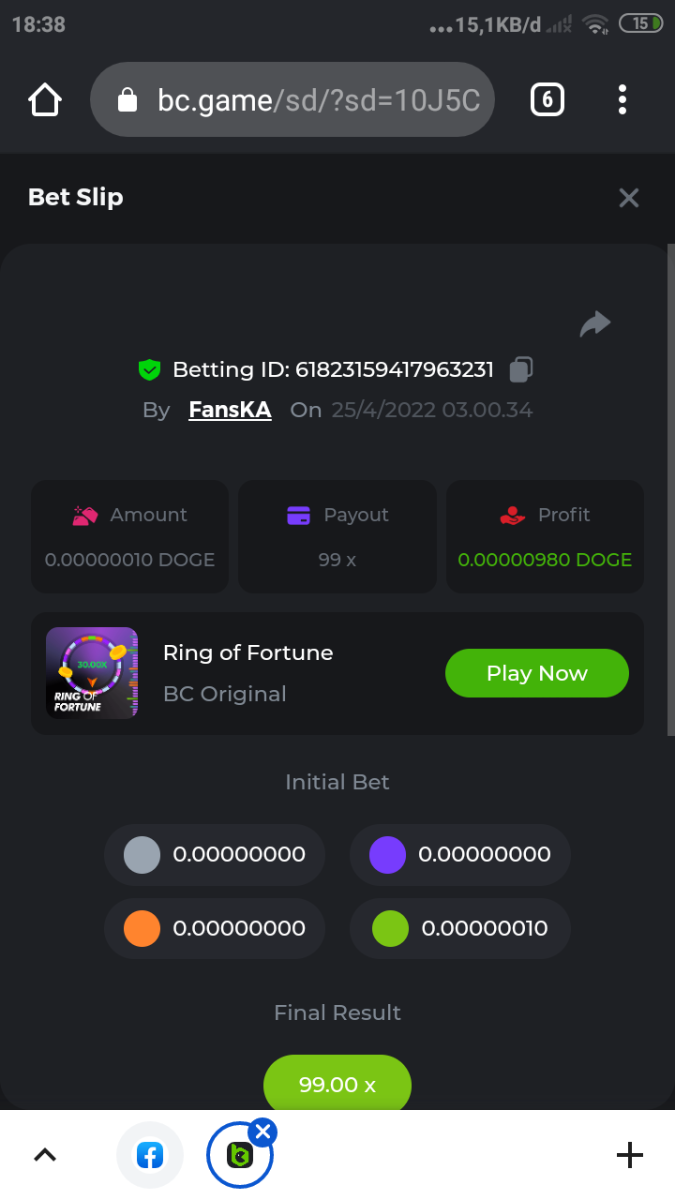Open the browser tab switcher
The width and height of the screenshot is (675, 1200).
pyautogui.click(x=546, y=100)
